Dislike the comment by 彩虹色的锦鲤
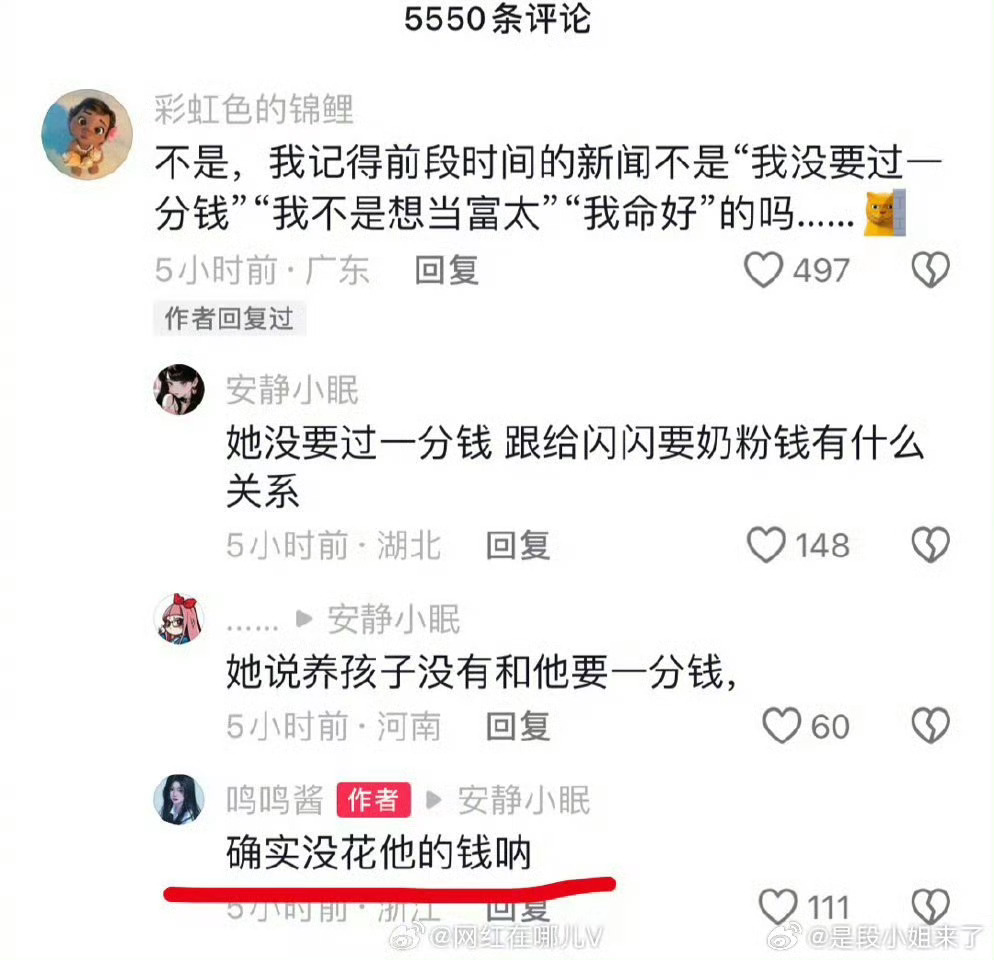The height and width of the screenshot is (960, 994). click(x=931, y=270)
